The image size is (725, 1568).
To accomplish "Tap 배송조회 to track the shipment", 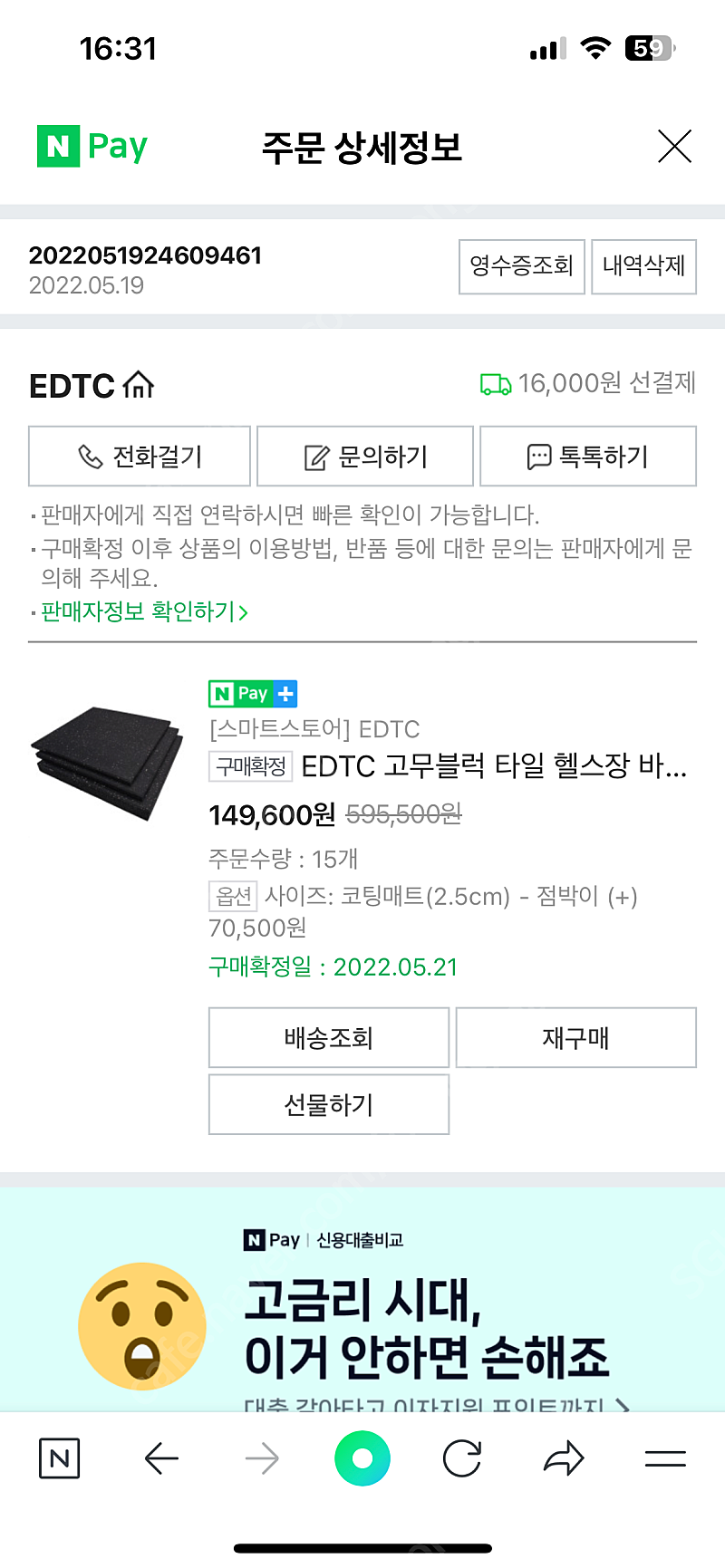I will tap(328, 1037).
